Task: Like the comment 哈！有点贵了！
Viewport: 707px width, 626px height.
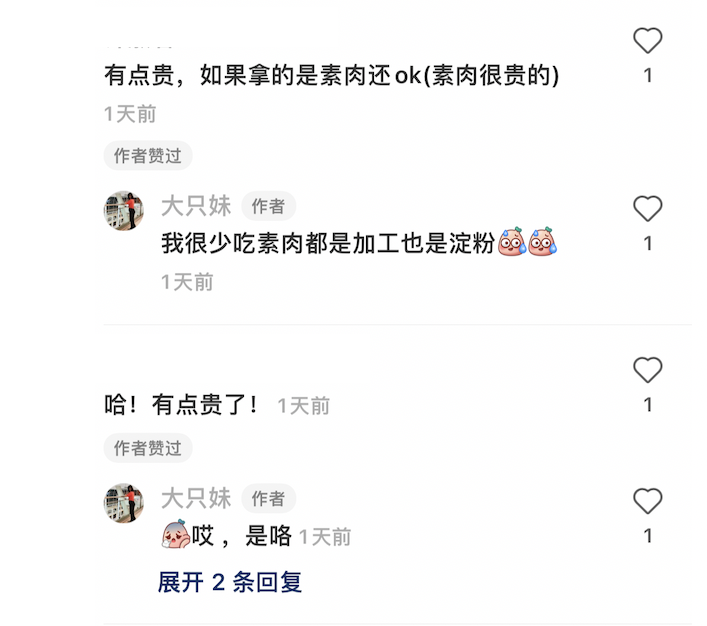Action: [648, 370]
